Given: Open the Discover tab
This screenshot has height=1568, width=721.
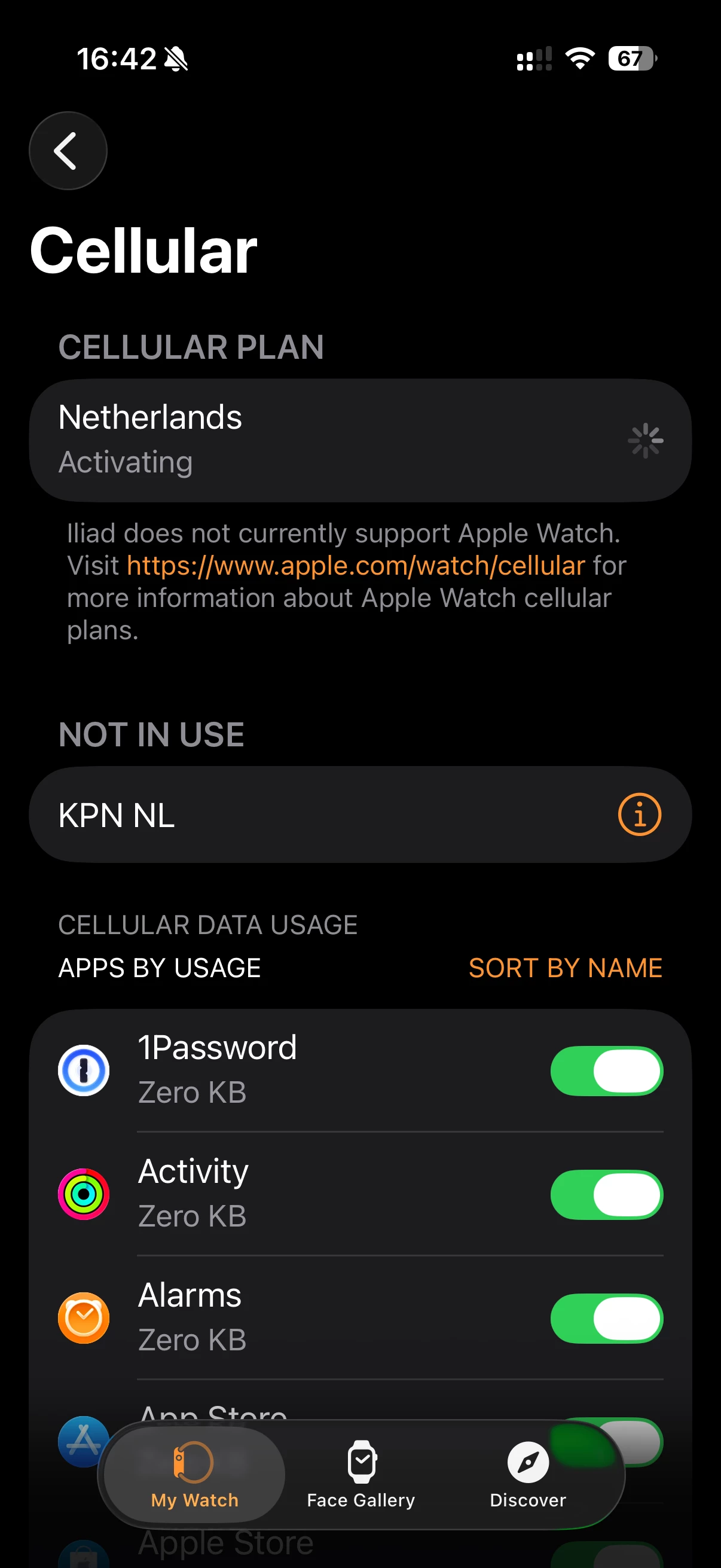Looking at the screenshot, I should coord(527,1474).
